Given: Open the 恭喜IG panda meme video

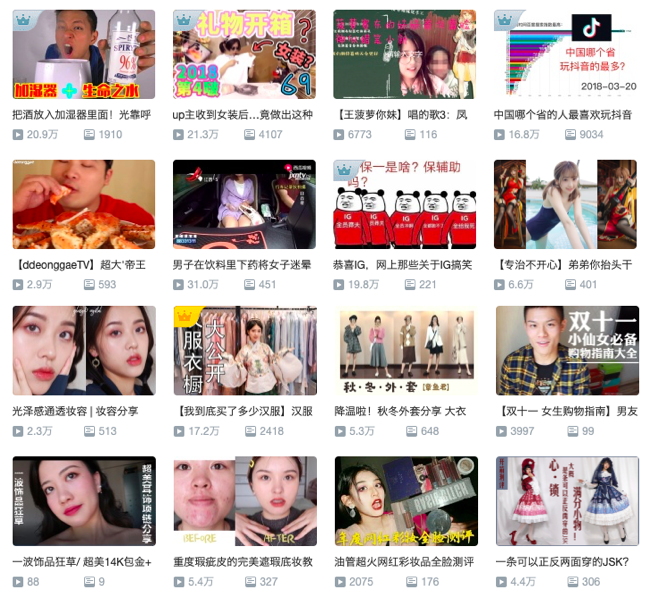Looking at the screenshot, I should coord(405,204).
